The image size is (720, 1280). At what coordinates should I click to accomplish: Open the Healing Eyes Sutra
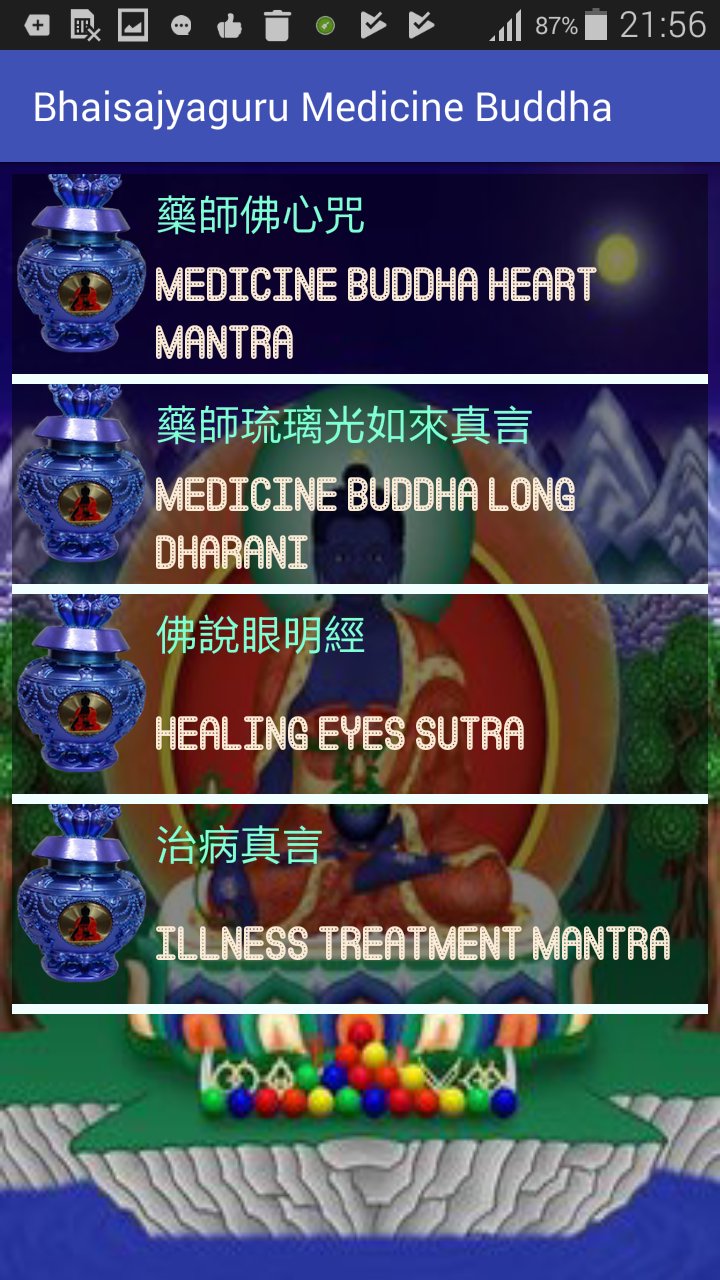click(x=360, y=694)
